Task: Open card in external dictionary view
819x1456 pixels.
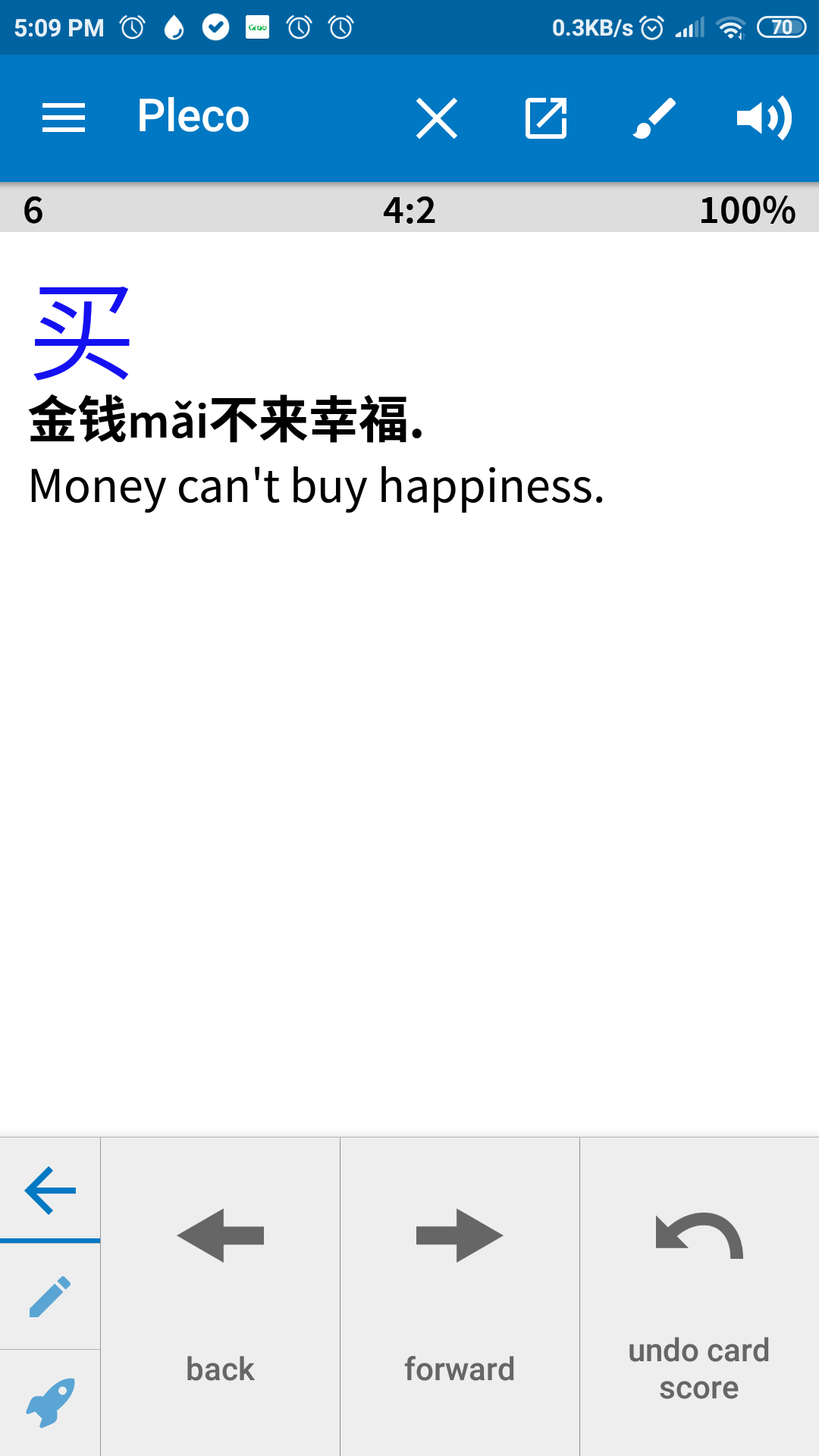Action: pos(546,118)
